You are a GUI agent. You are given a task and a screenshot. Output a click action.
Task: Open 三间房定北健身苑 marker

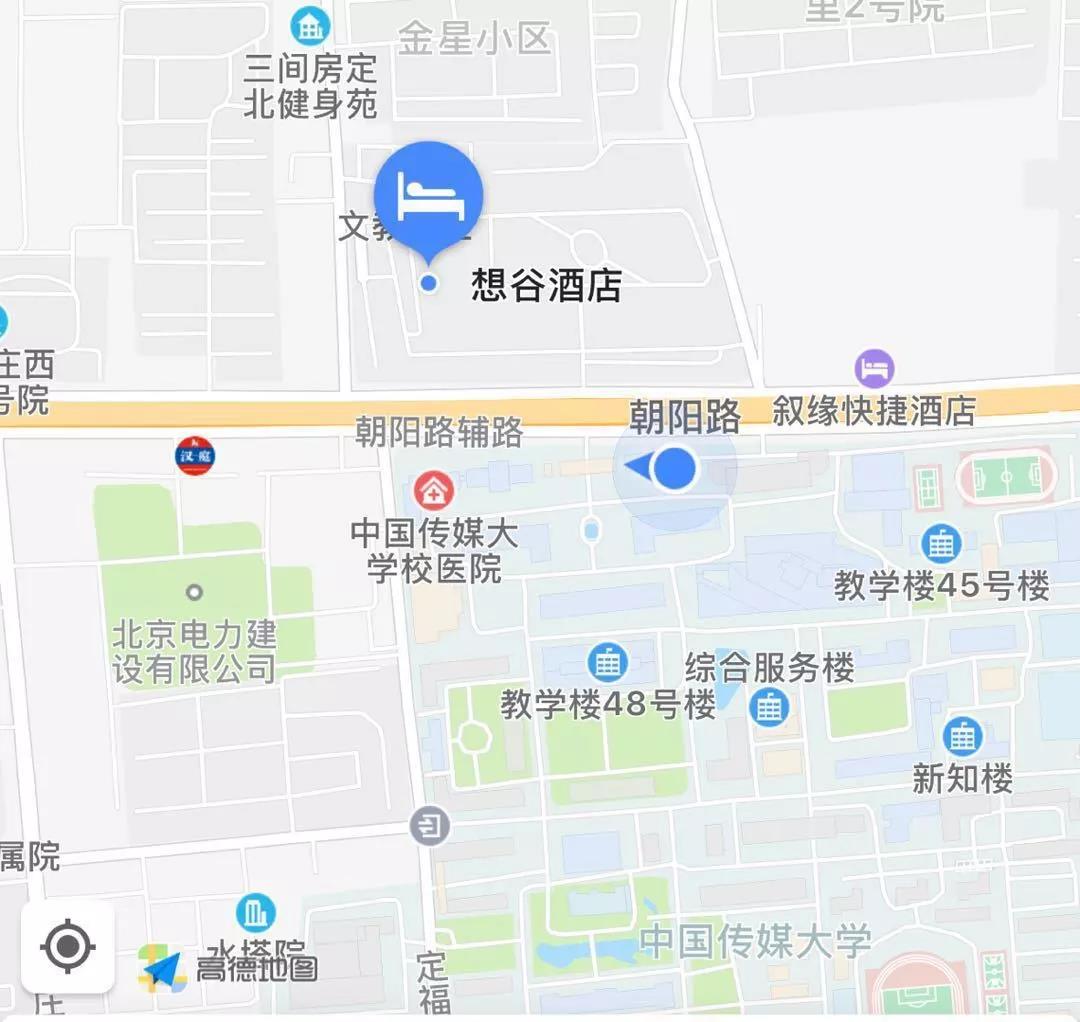[311, 24]
